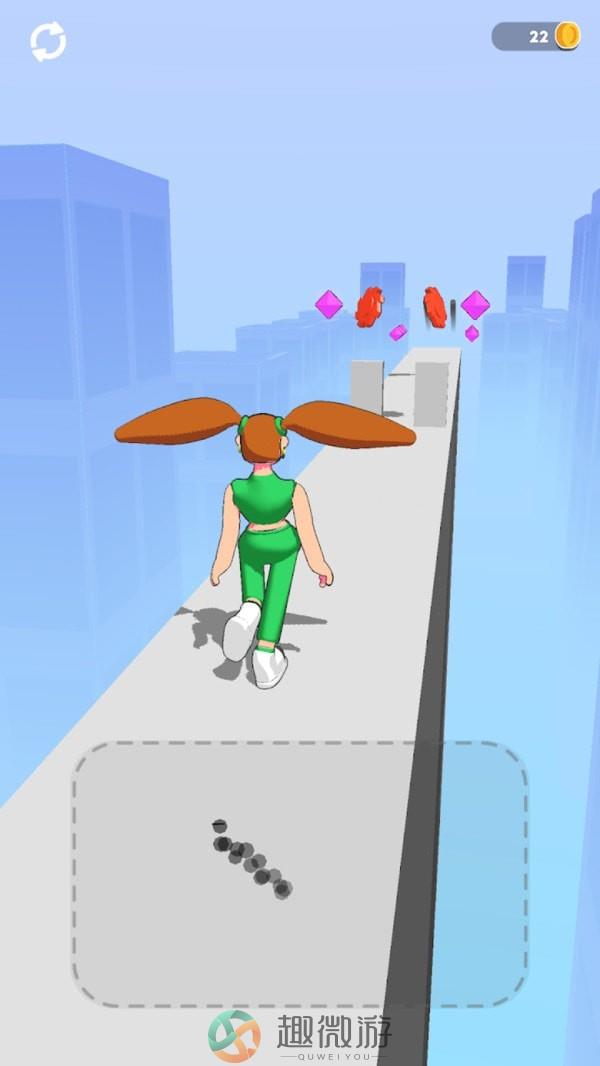600x1066 pixels.
Task: Tap the restart level icon
Action: (47, 42)
